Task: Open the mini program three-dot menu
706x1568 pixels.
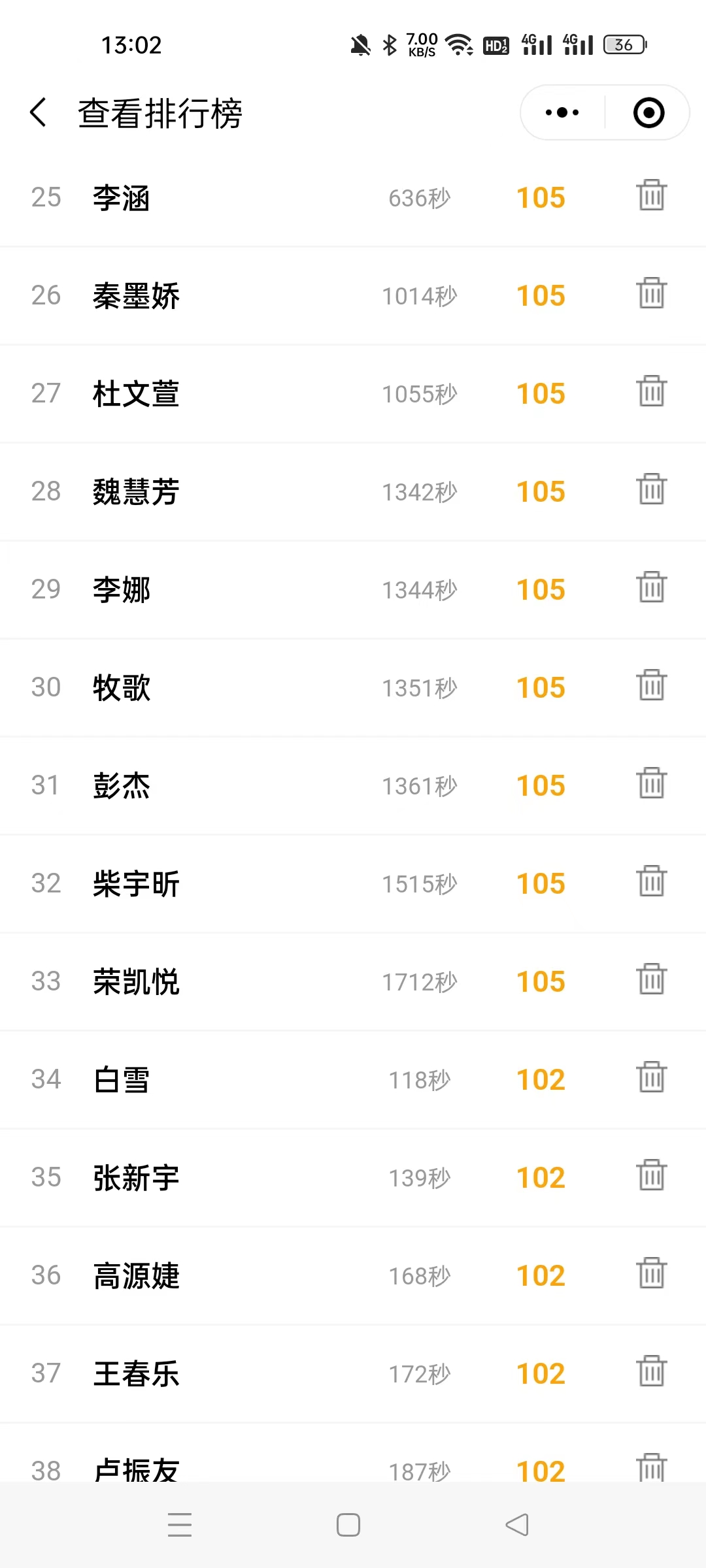Action: coord(562,112)
